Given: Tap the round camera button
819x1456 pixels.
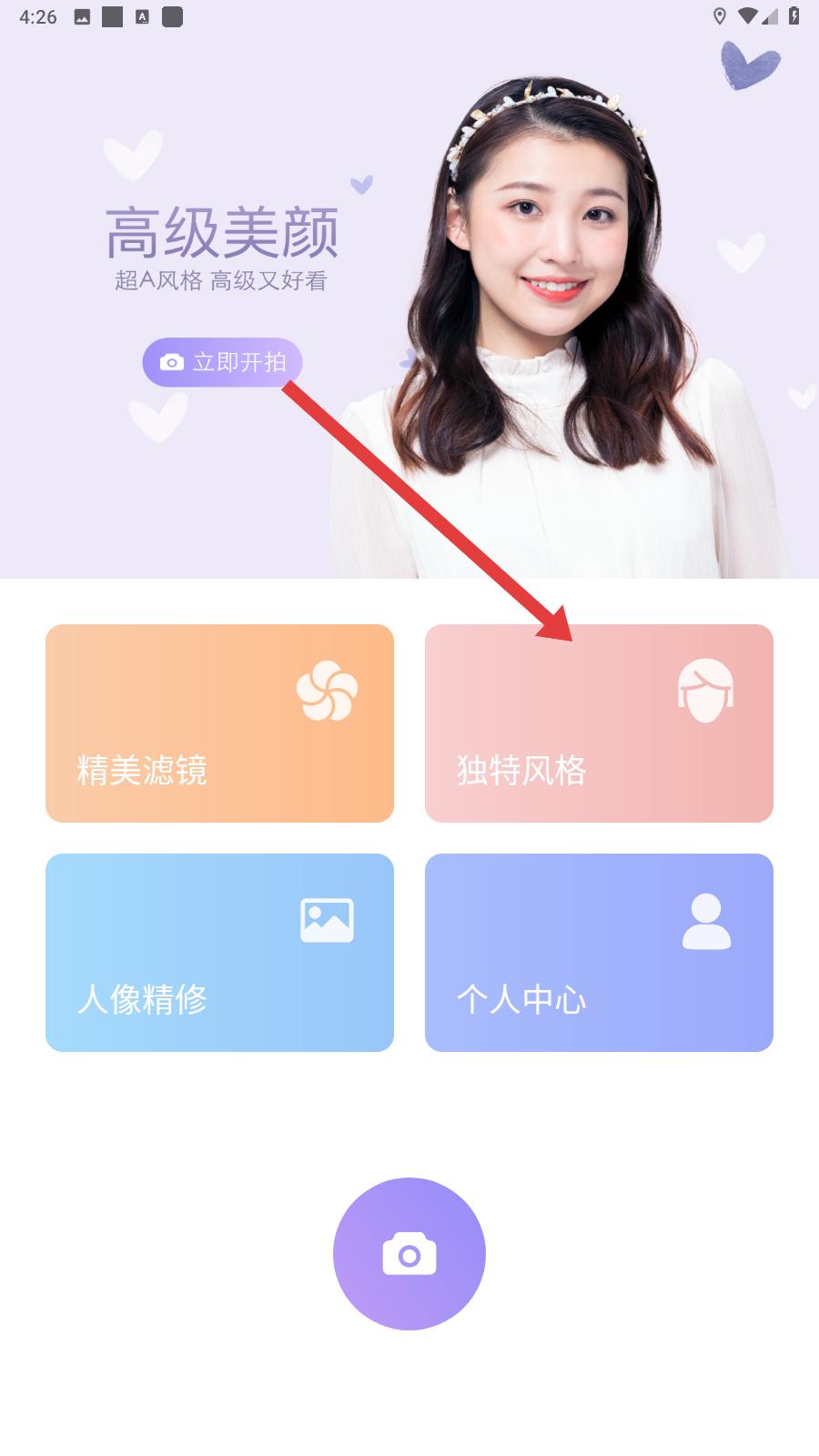Looking at the screenshot, I should point(409,1254).
